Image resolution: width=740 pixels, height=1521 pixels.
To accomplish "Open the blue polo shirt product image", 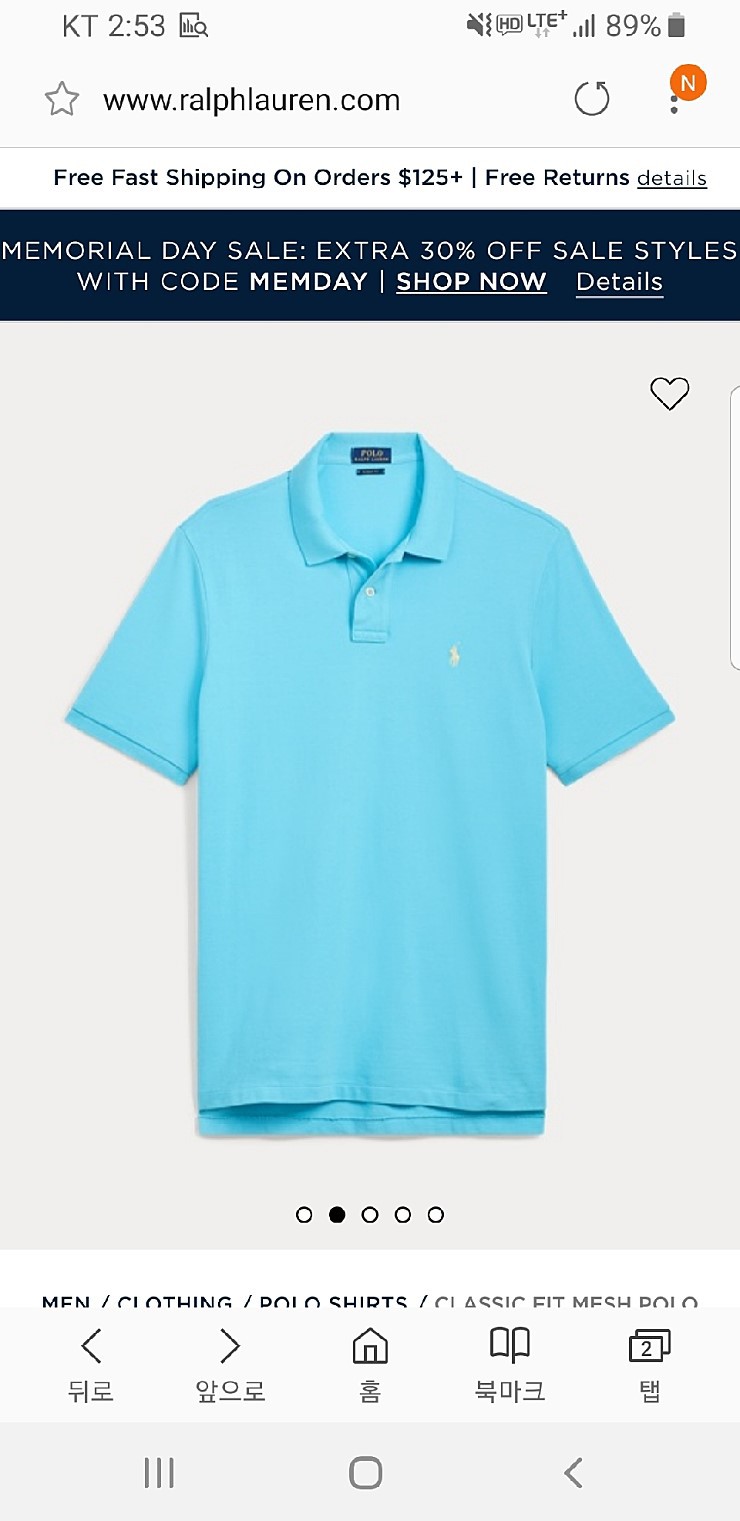I will point(369,785).
